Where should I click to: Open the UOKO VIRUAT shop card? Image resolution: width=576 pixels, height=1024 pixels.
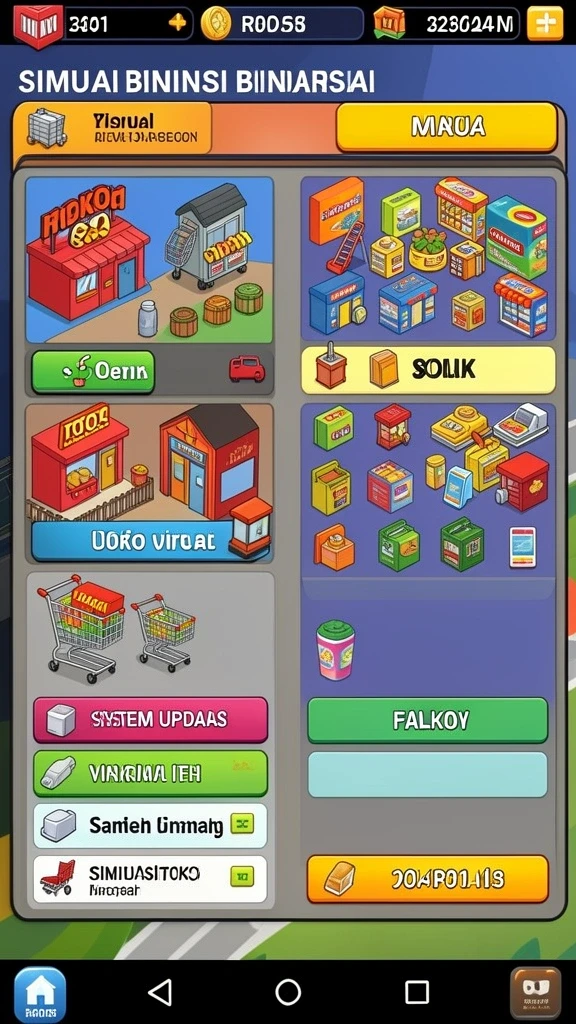point(150,483)
